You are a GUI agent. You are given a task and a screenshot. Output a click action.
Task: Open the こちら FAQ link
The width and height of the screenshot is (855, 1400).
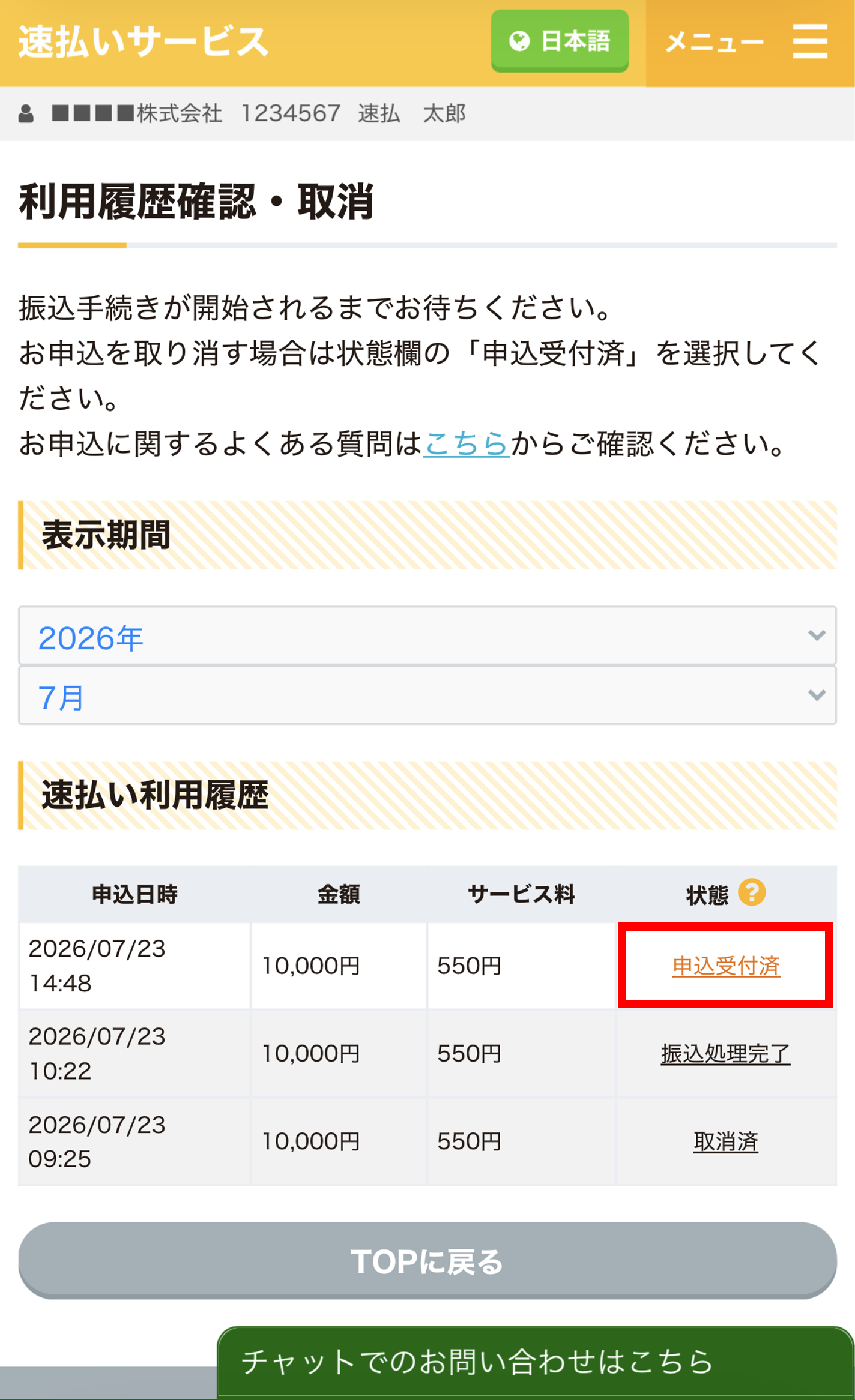[467, 444]
